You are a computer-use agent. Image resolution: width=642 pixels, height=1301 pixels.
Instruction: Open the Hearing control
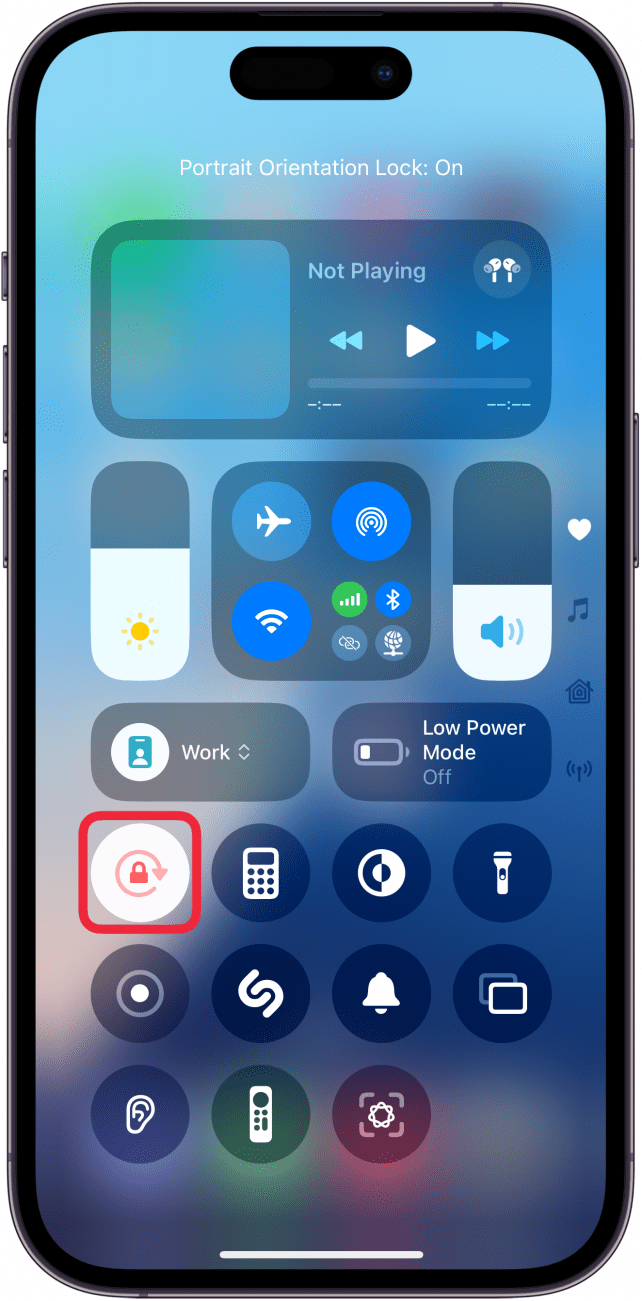[140, 1114]
